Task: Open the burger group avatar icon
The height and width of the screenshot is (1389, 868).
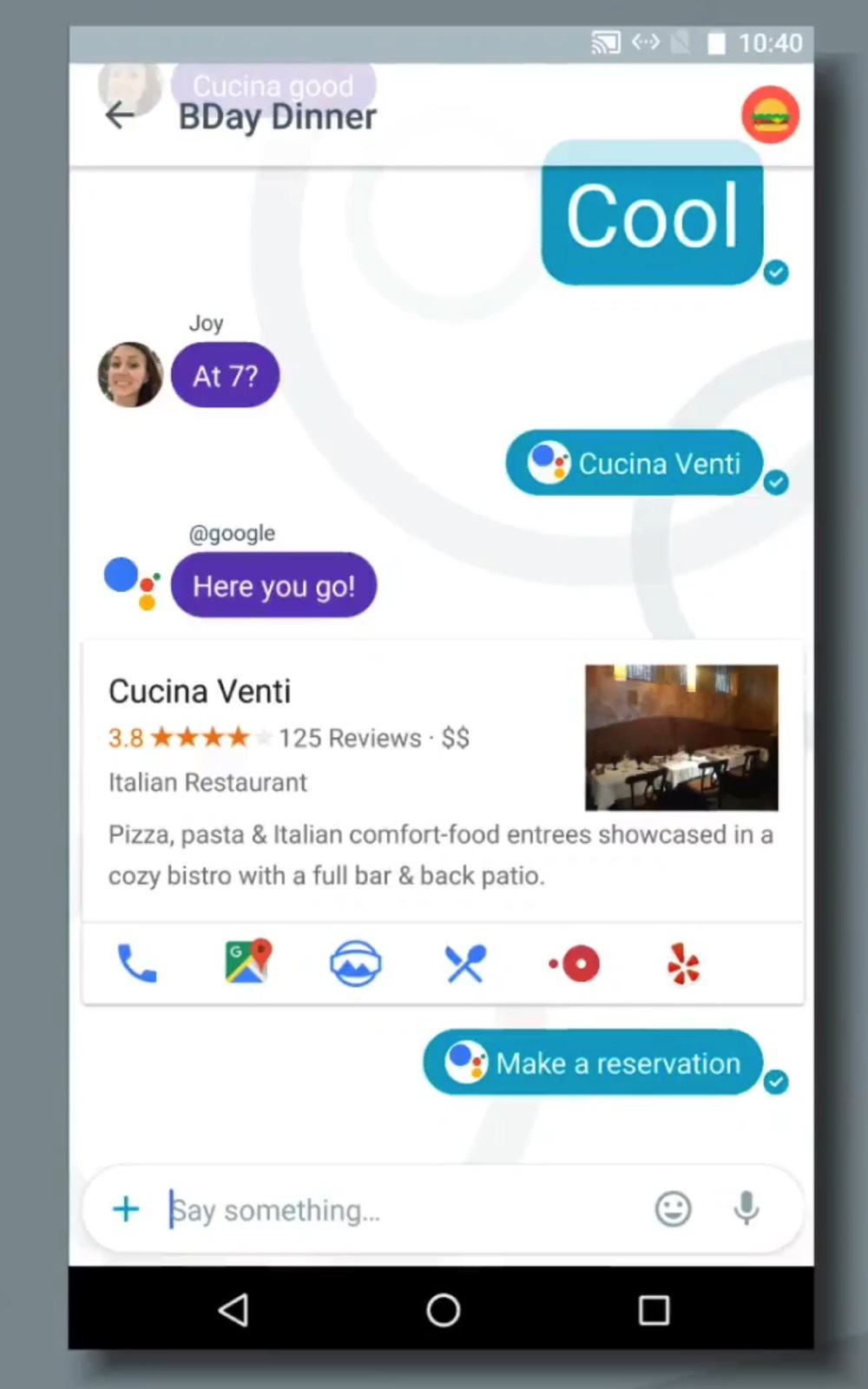Action: (x=770, y=115)
